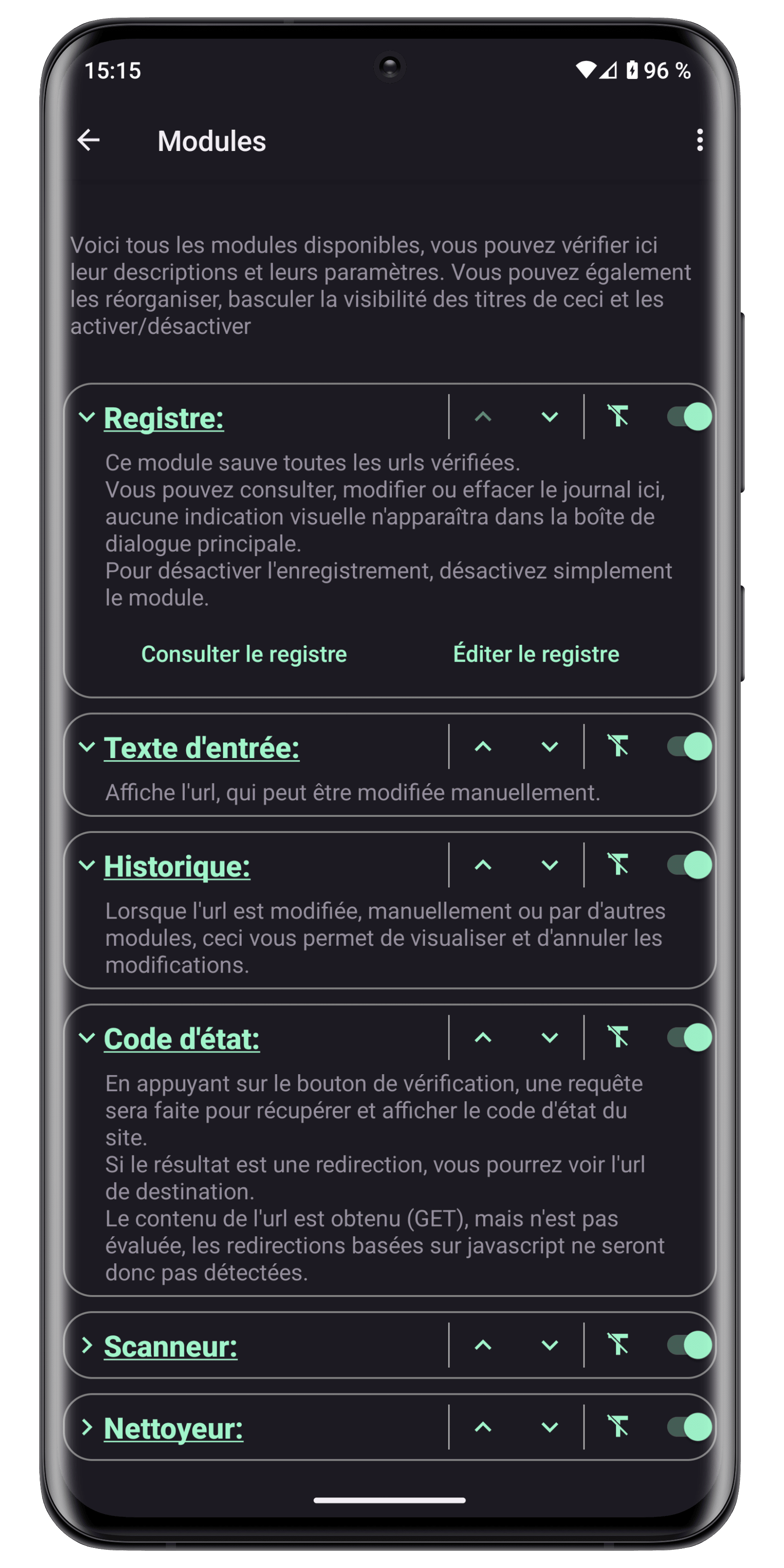Disable the Registre module switch
Screen dimensions: 784x1568
point(689,417)
